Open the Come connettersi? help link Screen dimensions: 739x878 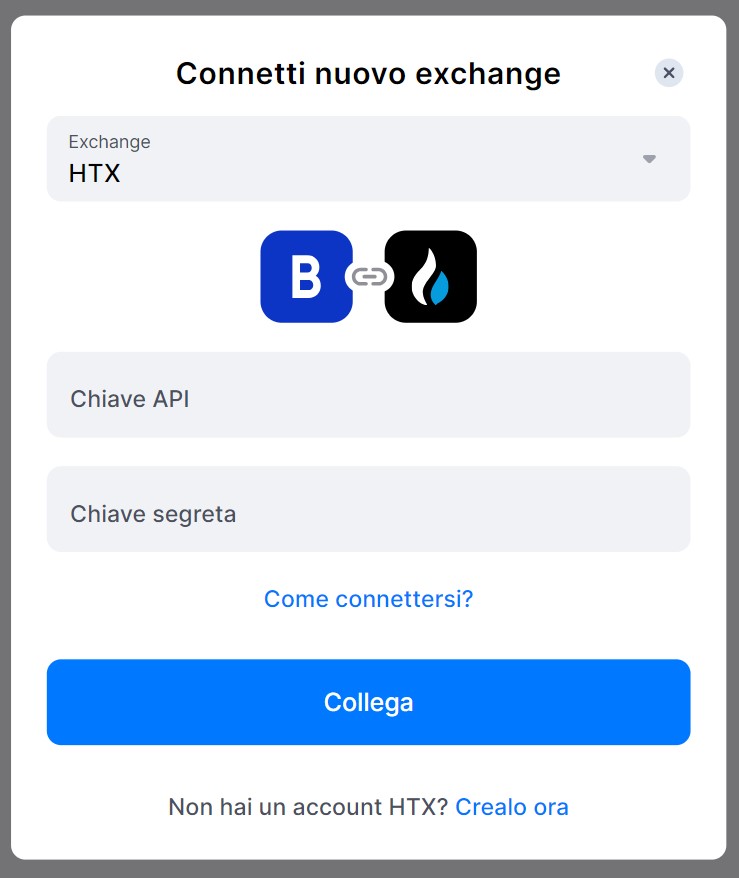pos(368,599)
